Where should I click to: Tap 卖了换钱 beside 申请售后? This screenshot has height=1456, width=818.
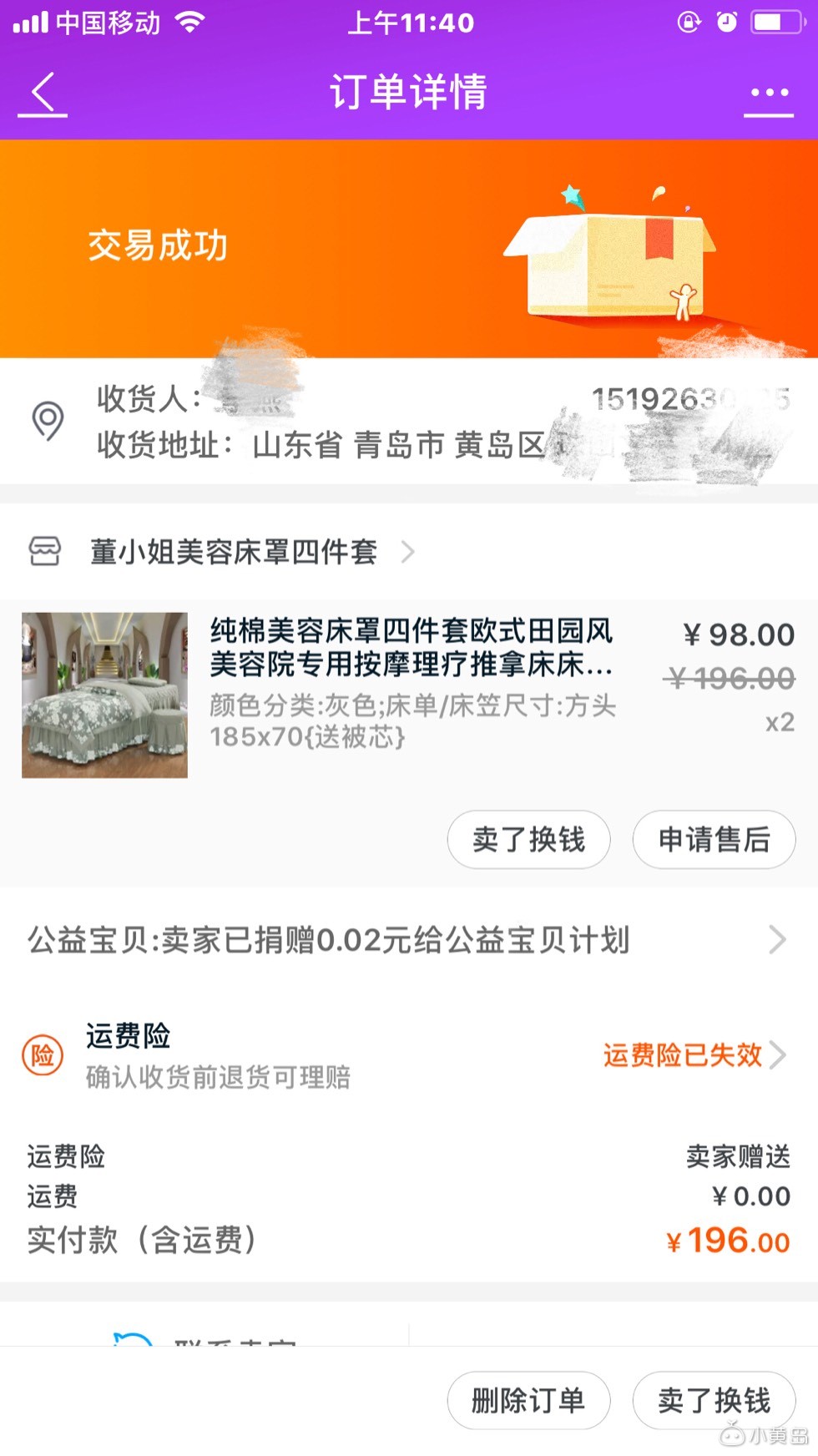(528, 840)
